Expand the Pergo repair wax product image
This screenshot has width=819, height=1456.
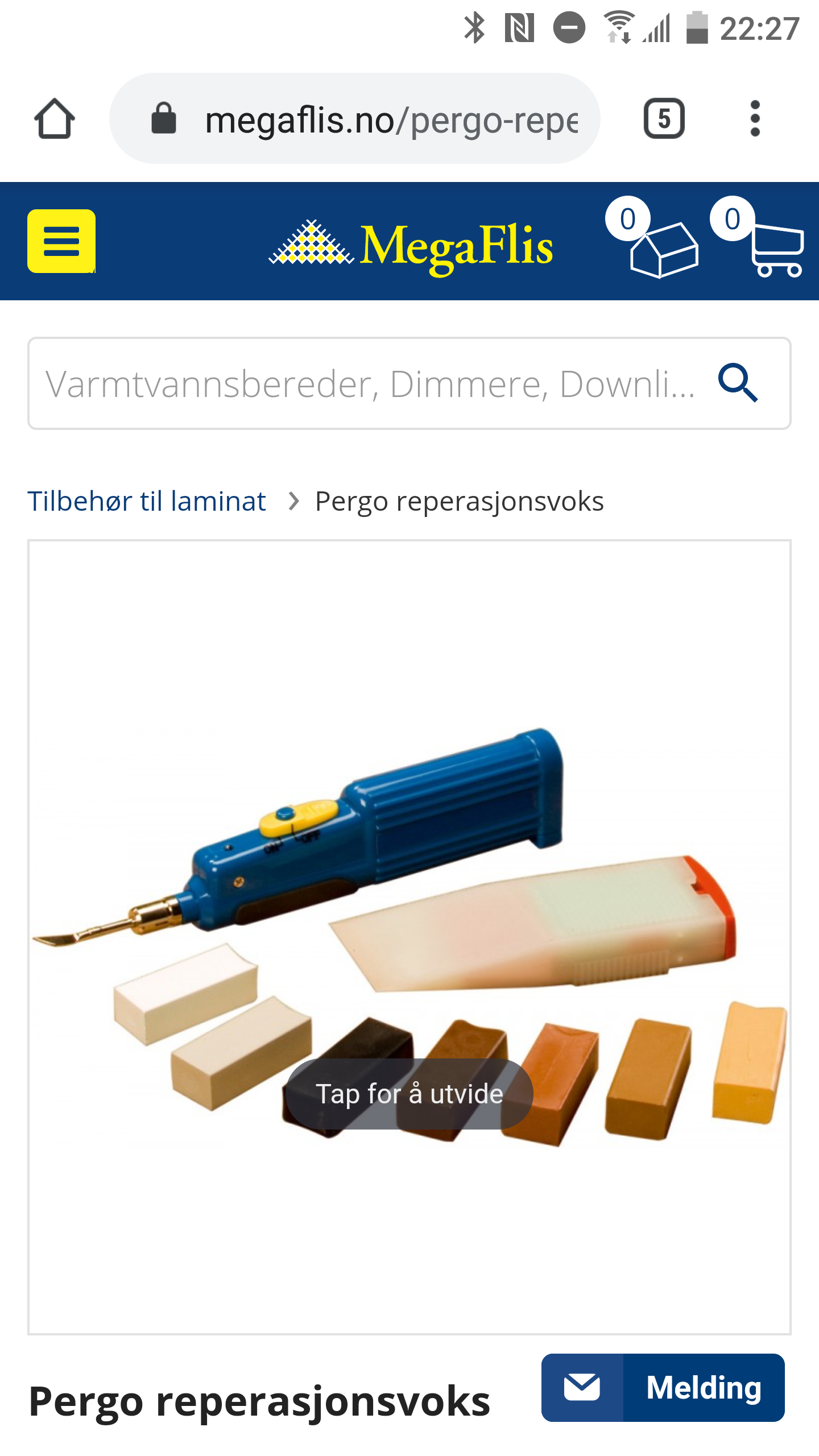click(x=409, y=937)
